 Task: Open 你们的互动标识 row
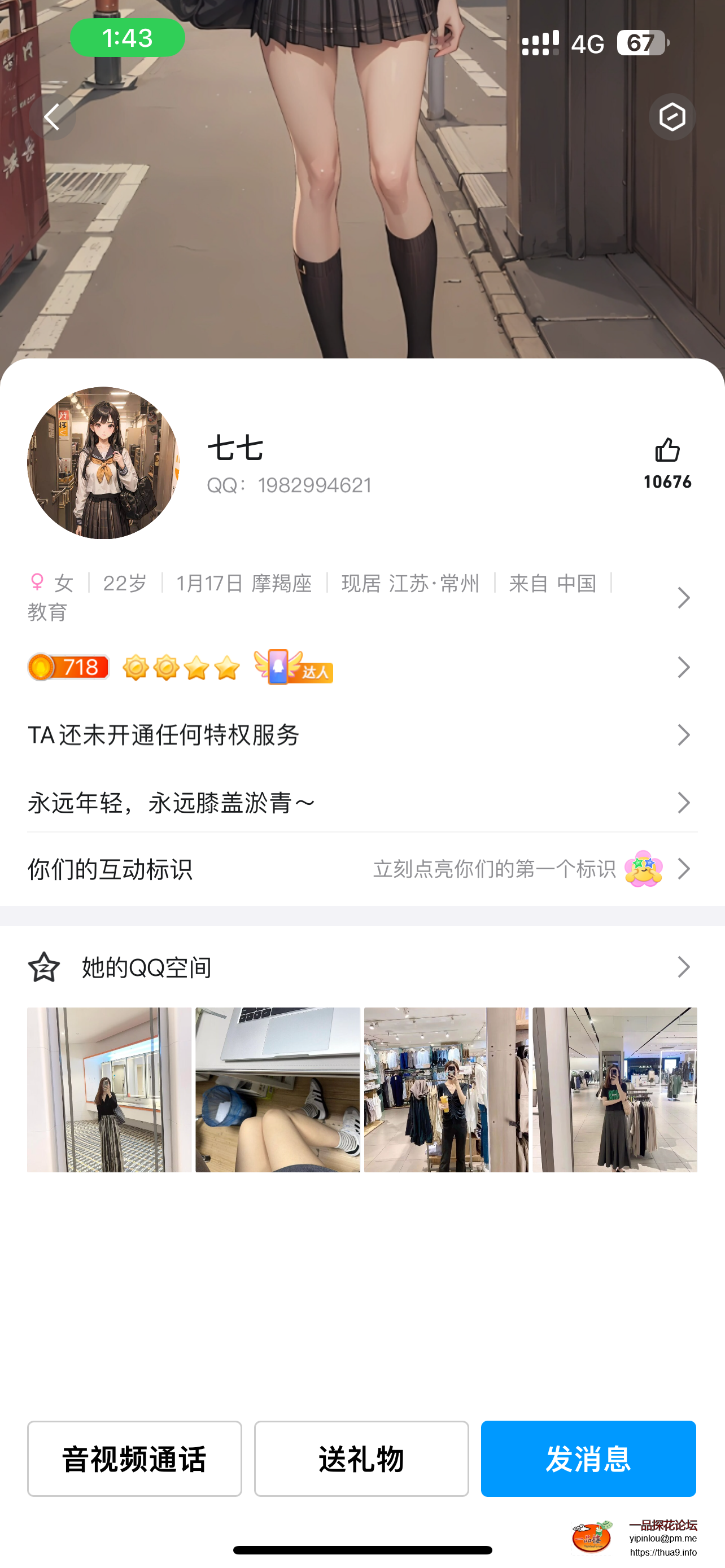point(361,869)
